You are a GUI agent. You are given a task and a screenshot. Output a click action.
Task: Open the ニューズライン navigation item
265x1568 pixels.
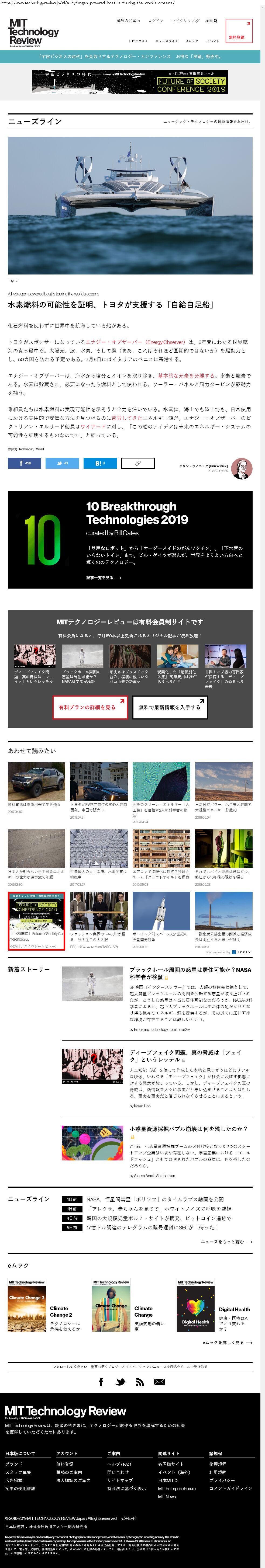pyautogui.click(x=167, y=41)
